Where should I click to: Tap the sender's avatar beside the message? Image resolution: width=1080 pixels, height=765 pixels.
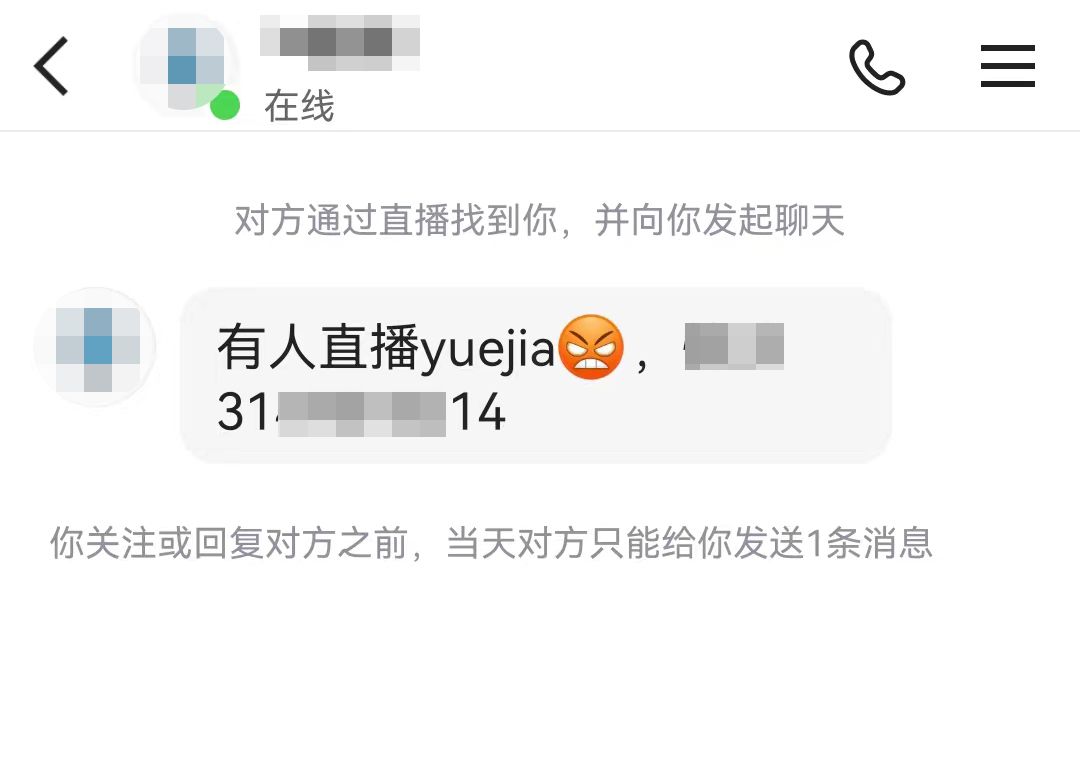click(96, 348)
